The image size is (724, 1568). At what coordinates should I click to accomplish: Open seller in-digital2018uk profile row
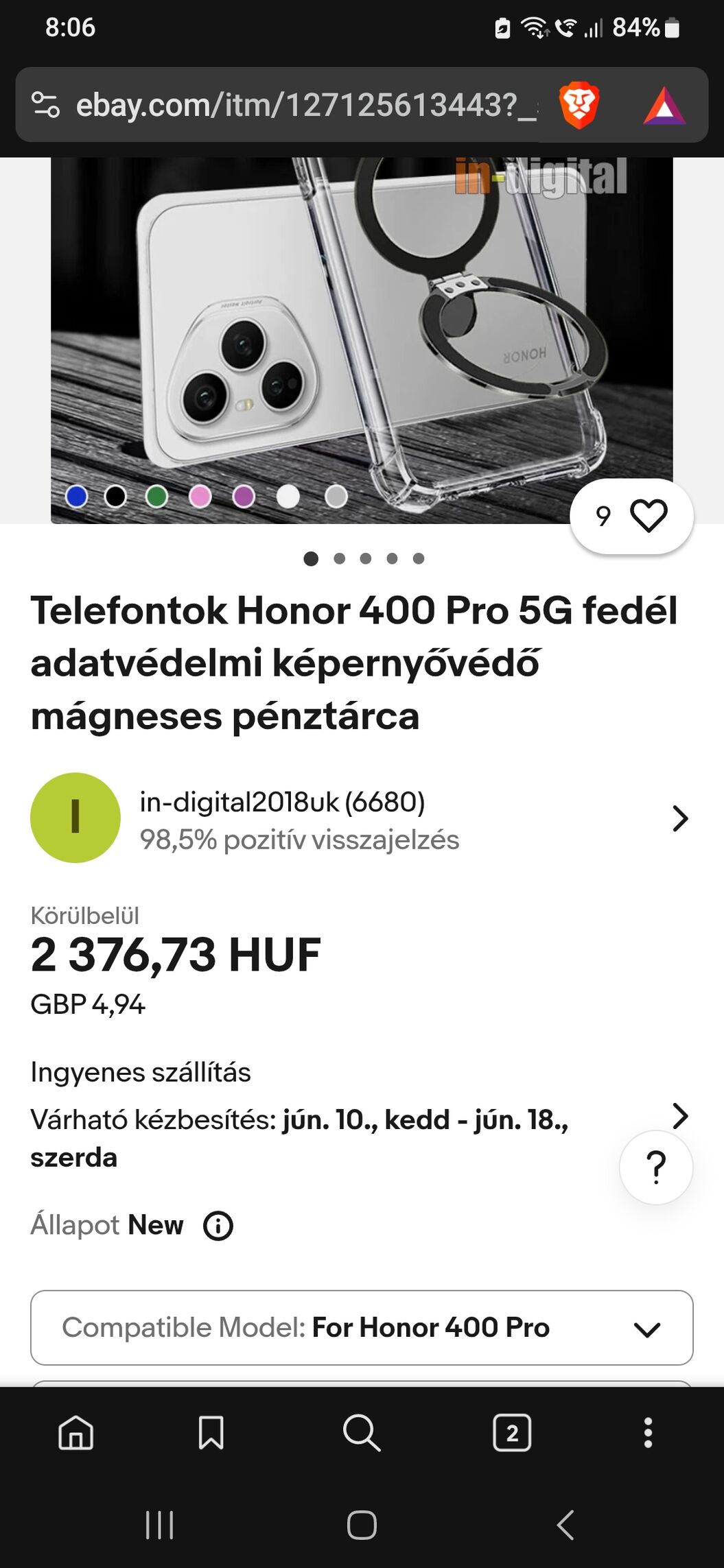tap(361, 818)
